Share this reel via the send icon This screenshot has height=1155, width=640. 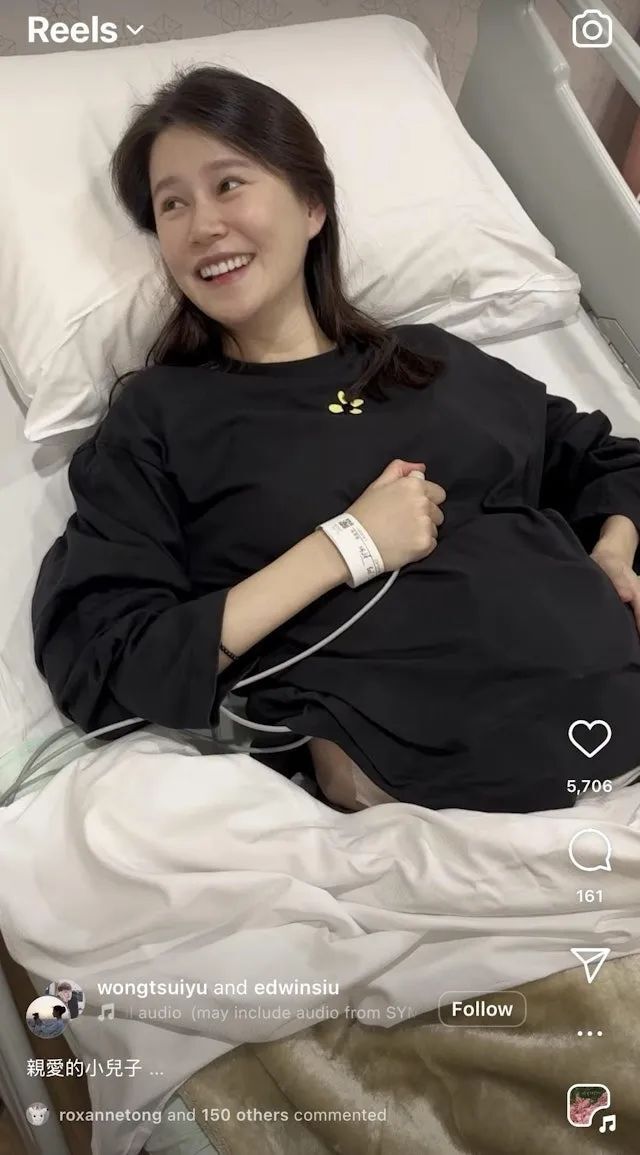(589, 964)
